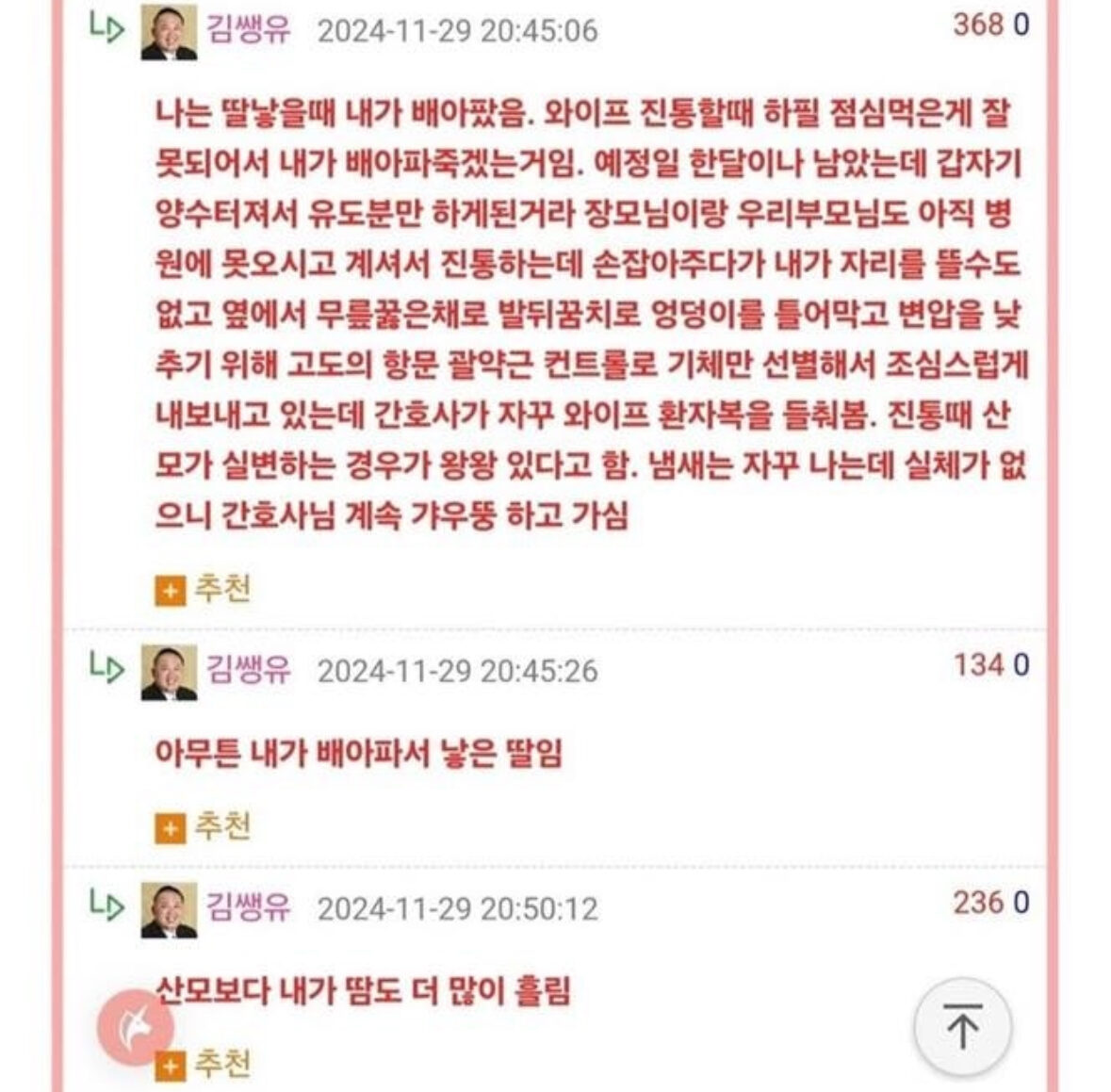The width and height of the screenshot is (1111, 1092).
Task: Open the 김쌩유 nickname on the 20:50:12 comment
Action: [x=249, y=907]
